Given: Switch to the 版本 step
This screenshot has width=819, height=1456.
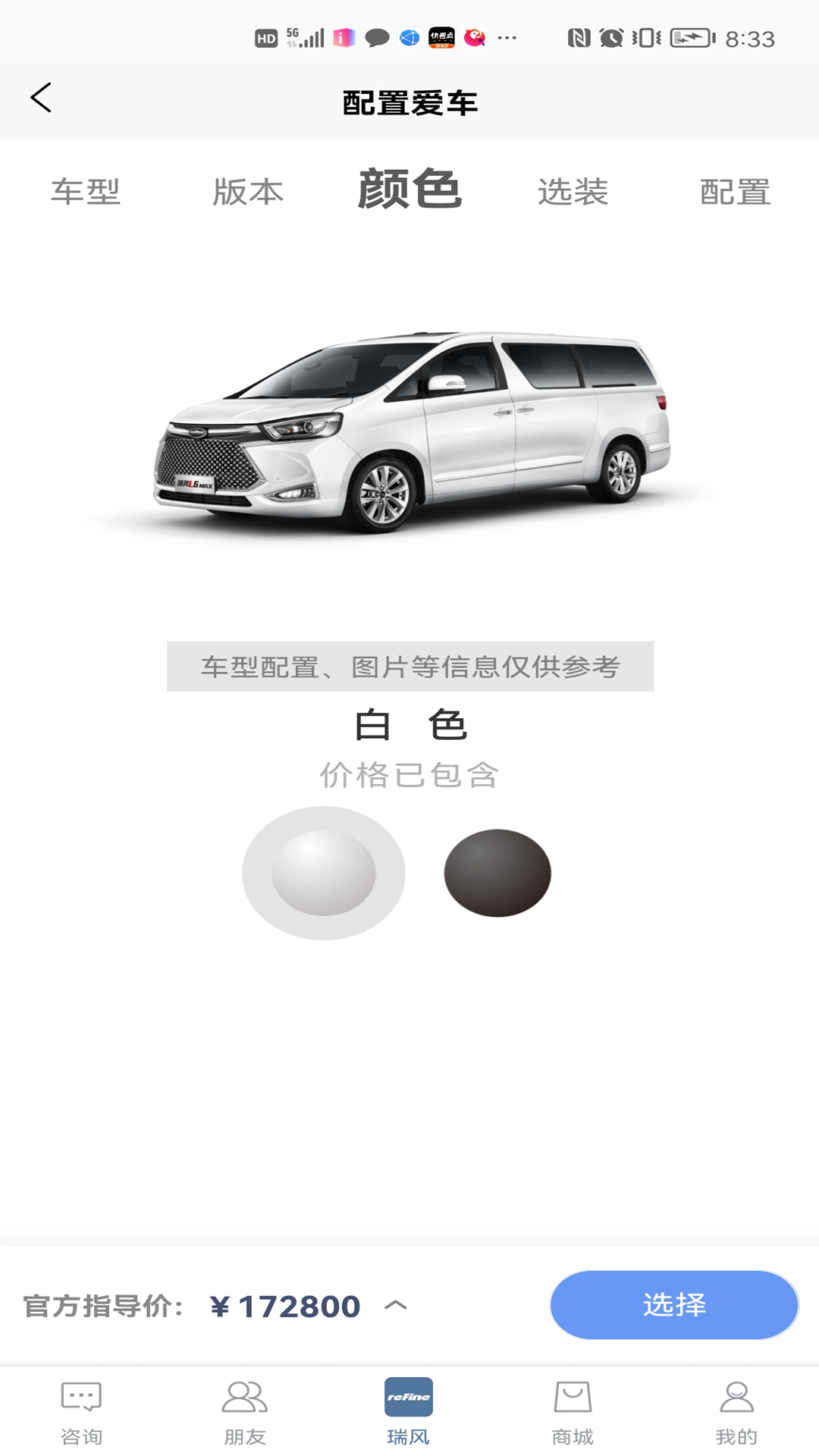Looking at the screenshot, I should click(248, 192).
